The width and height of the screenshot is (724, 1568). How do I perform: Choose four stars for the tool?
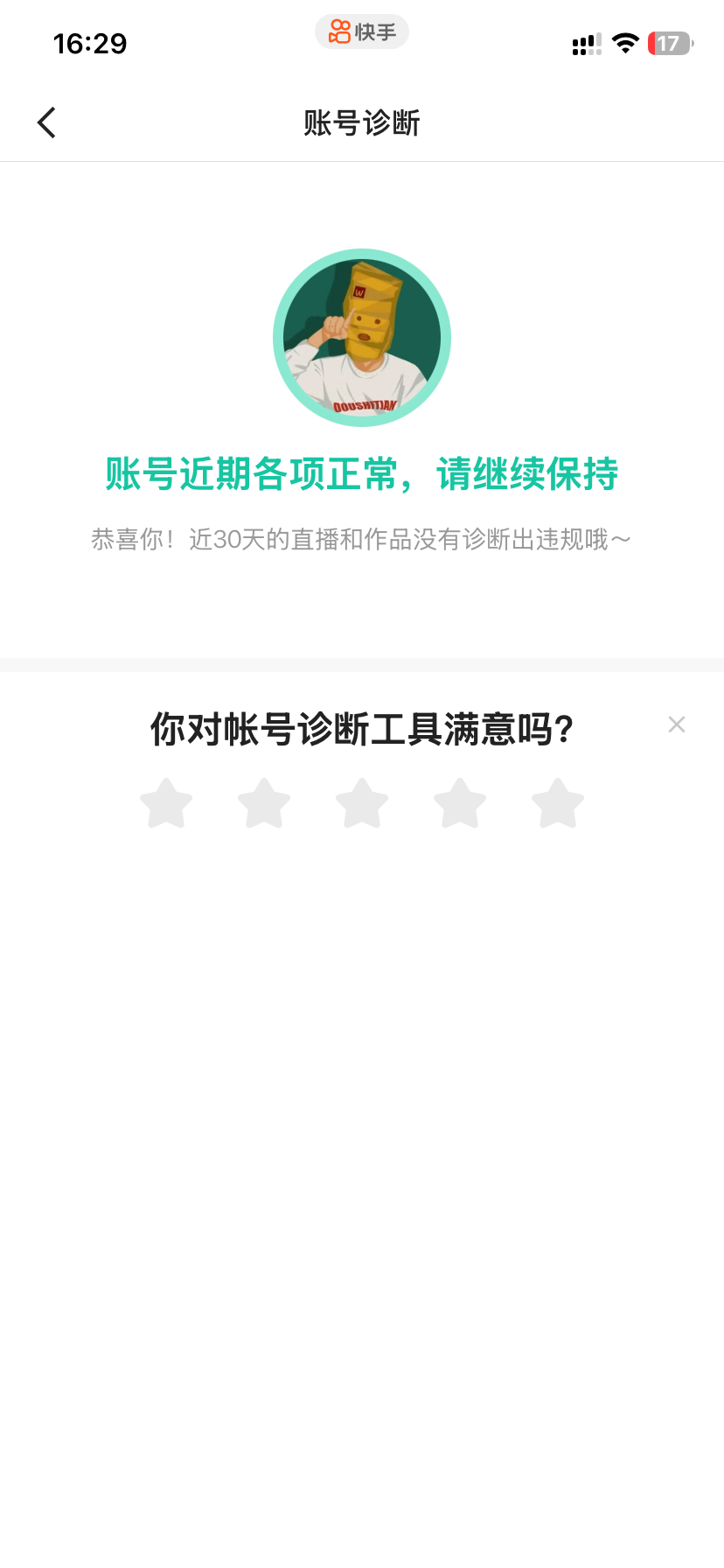tap(460, 803)
